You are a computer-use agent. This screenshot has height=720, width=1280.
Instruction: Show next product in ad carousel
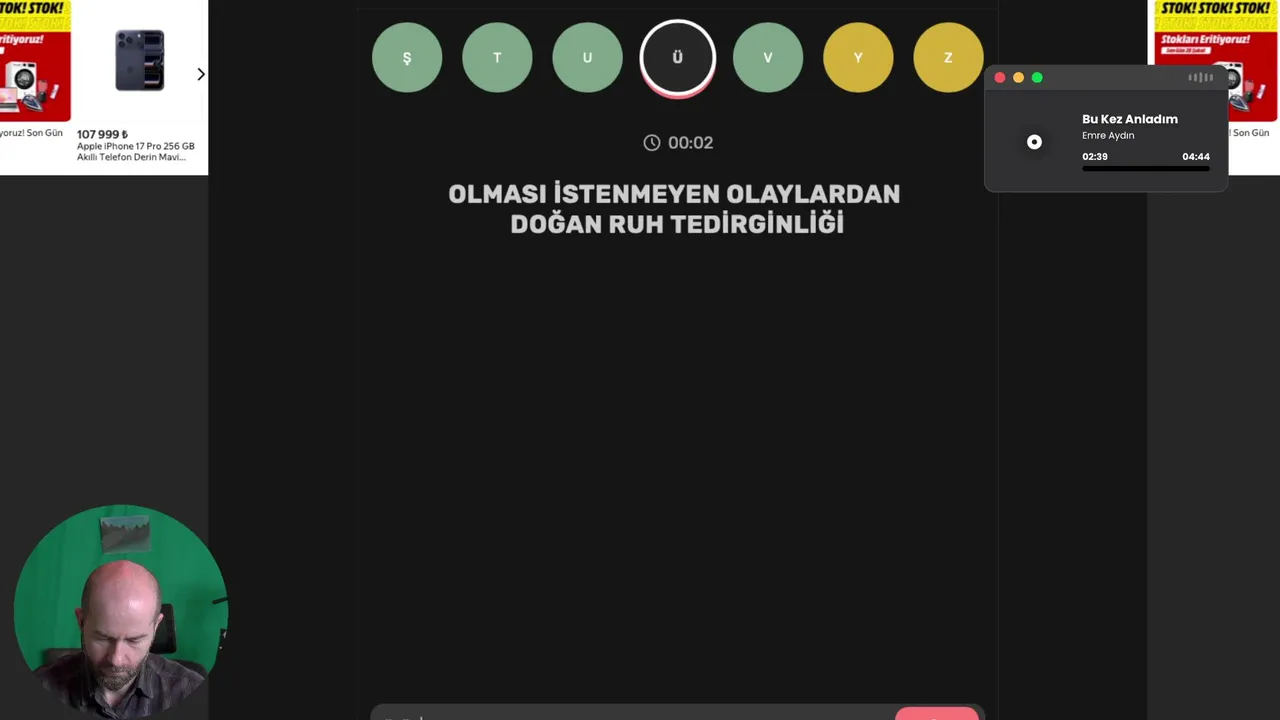pyautogui.click(x=200, y=74)
